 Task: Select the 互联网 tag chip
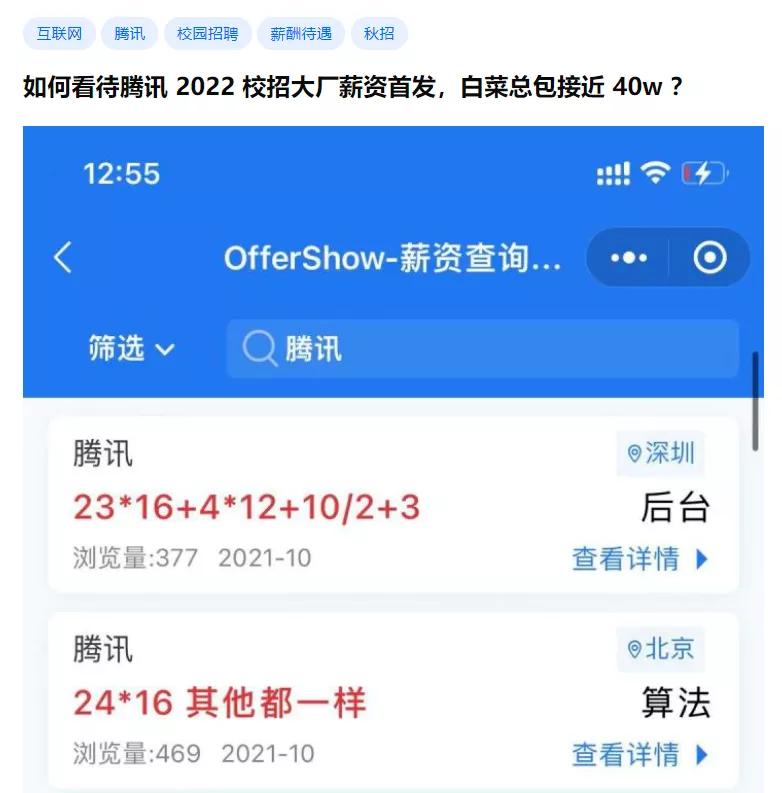tap(58, 33)
